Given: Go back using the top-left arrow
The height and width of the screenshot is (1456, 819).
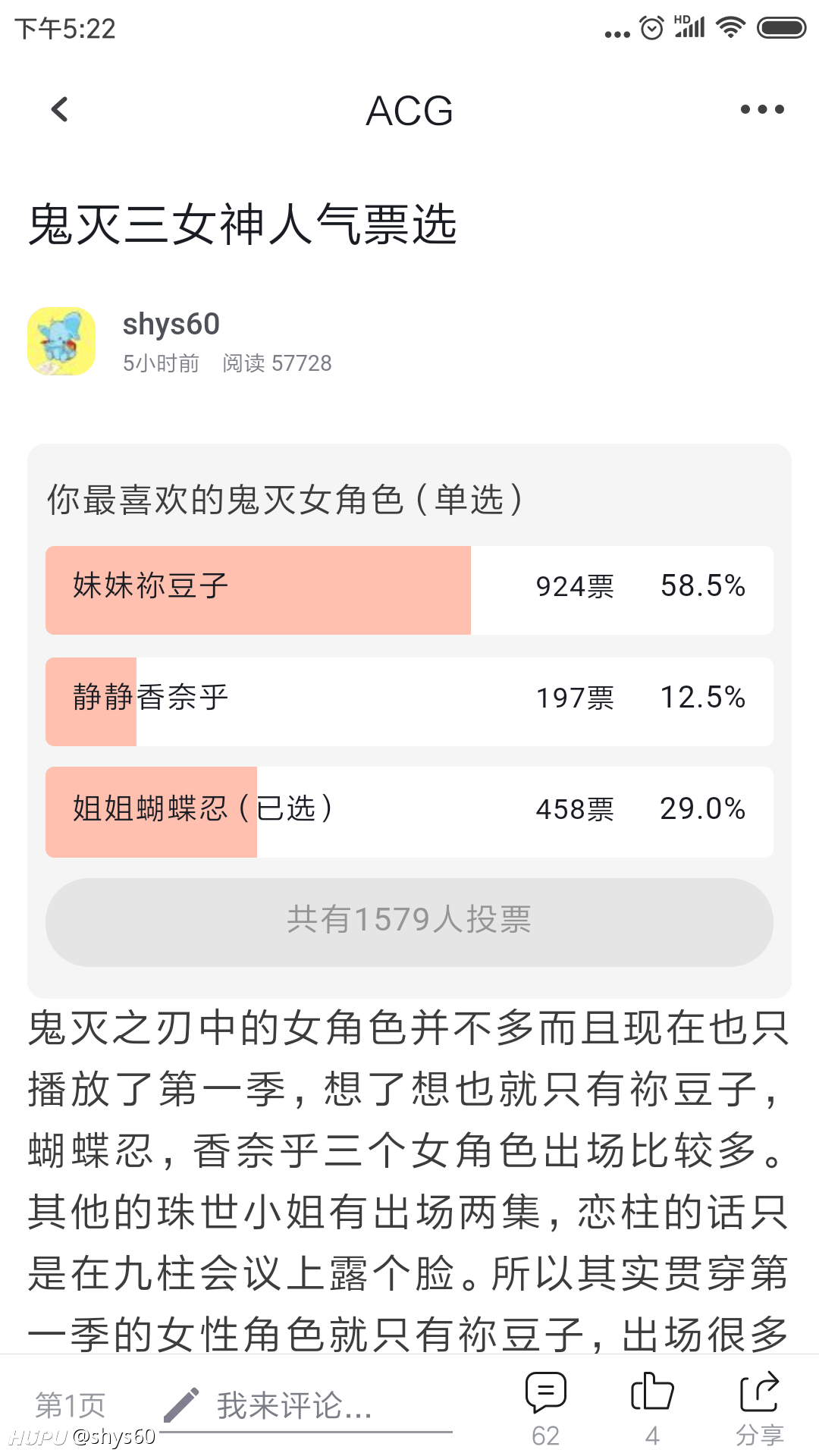Looking at the screenshot, I should tap(60, 109).
